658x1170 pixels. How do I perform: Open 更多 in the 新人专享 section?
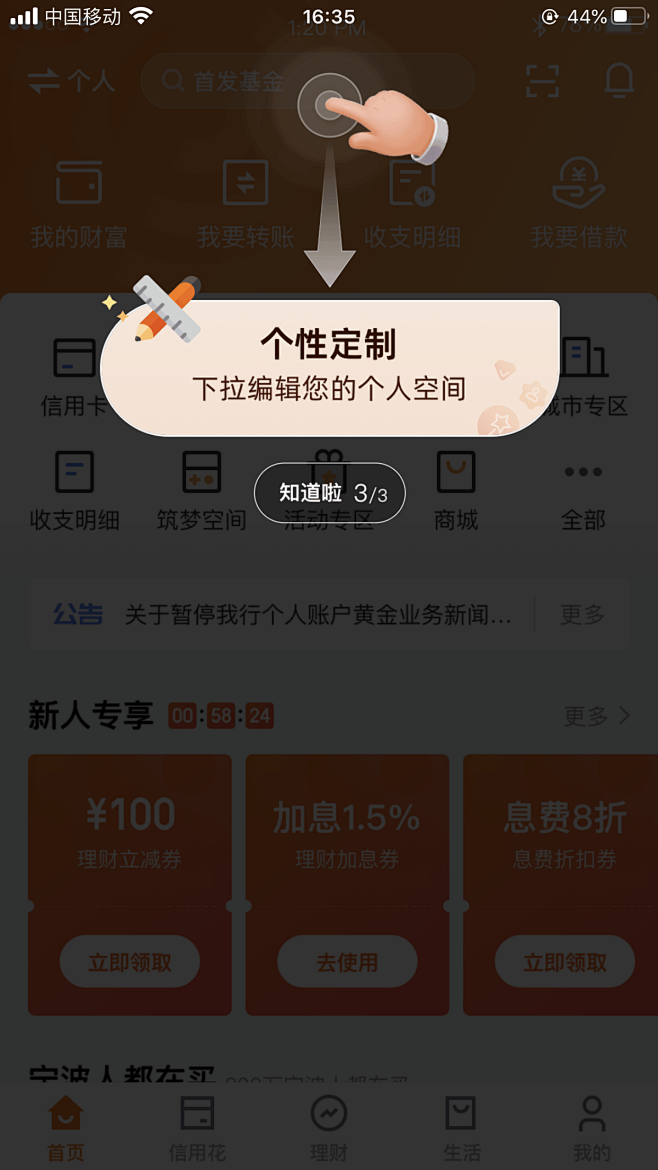[x=598, y=716]
